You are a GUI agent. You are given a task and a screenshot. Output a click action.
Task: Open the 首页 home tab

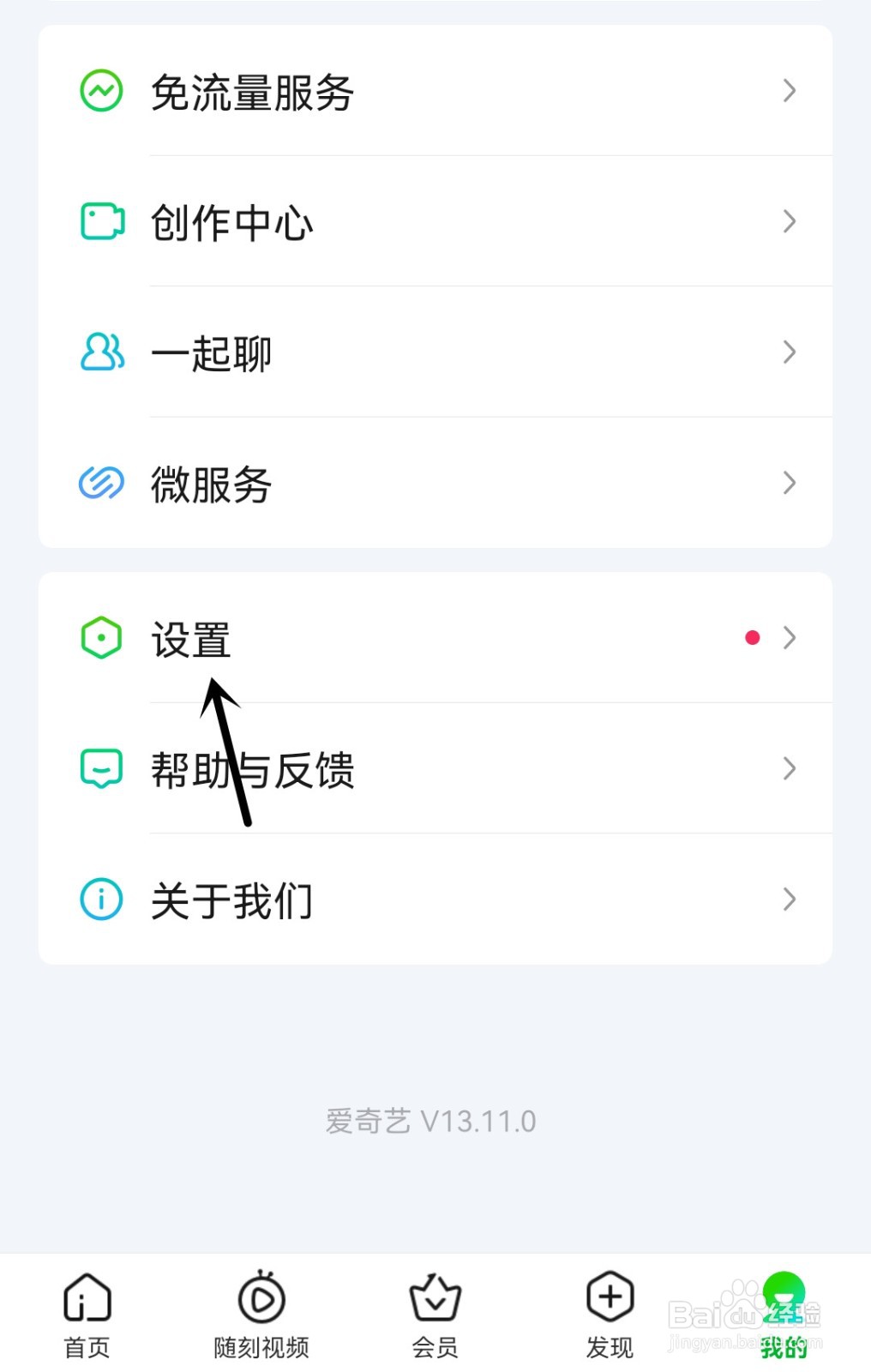86,1310
